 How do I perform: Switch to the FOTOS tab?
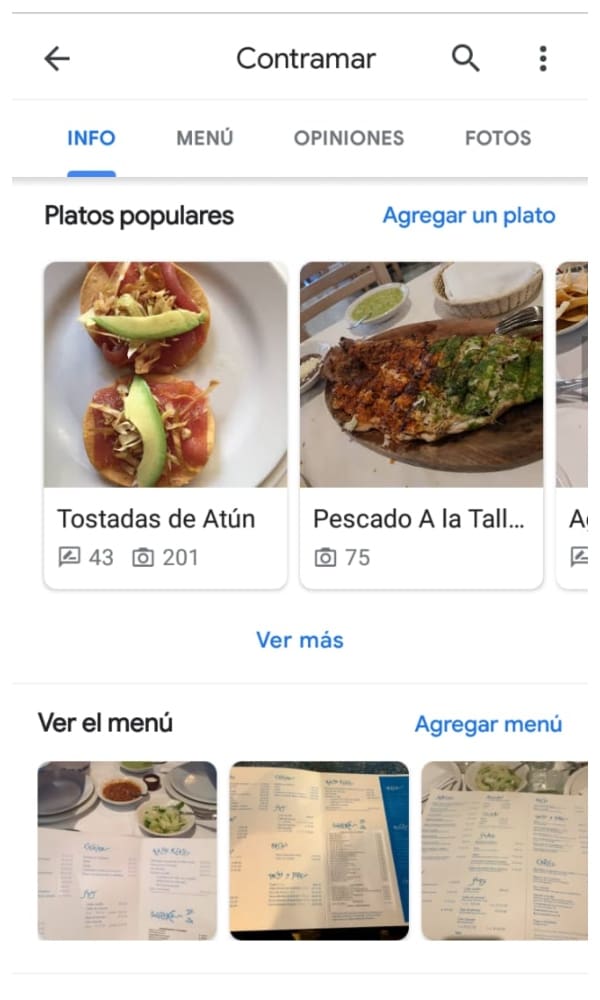click(x=498, y=138)
